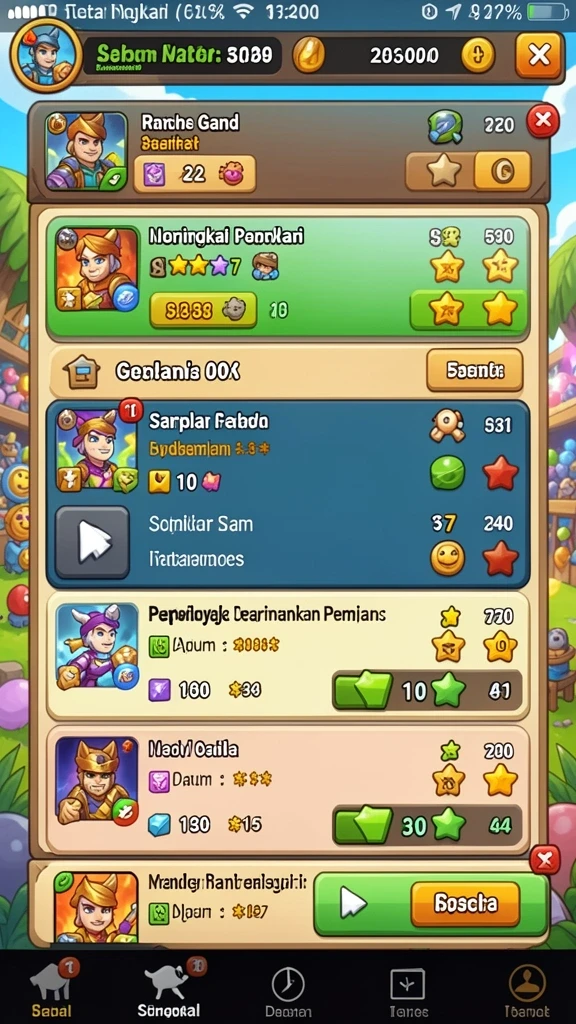Tap the Soantr button beside Genlanis
Viewport: 576px width, 1024px height.
pyautogui.click(x=475, y=370)
